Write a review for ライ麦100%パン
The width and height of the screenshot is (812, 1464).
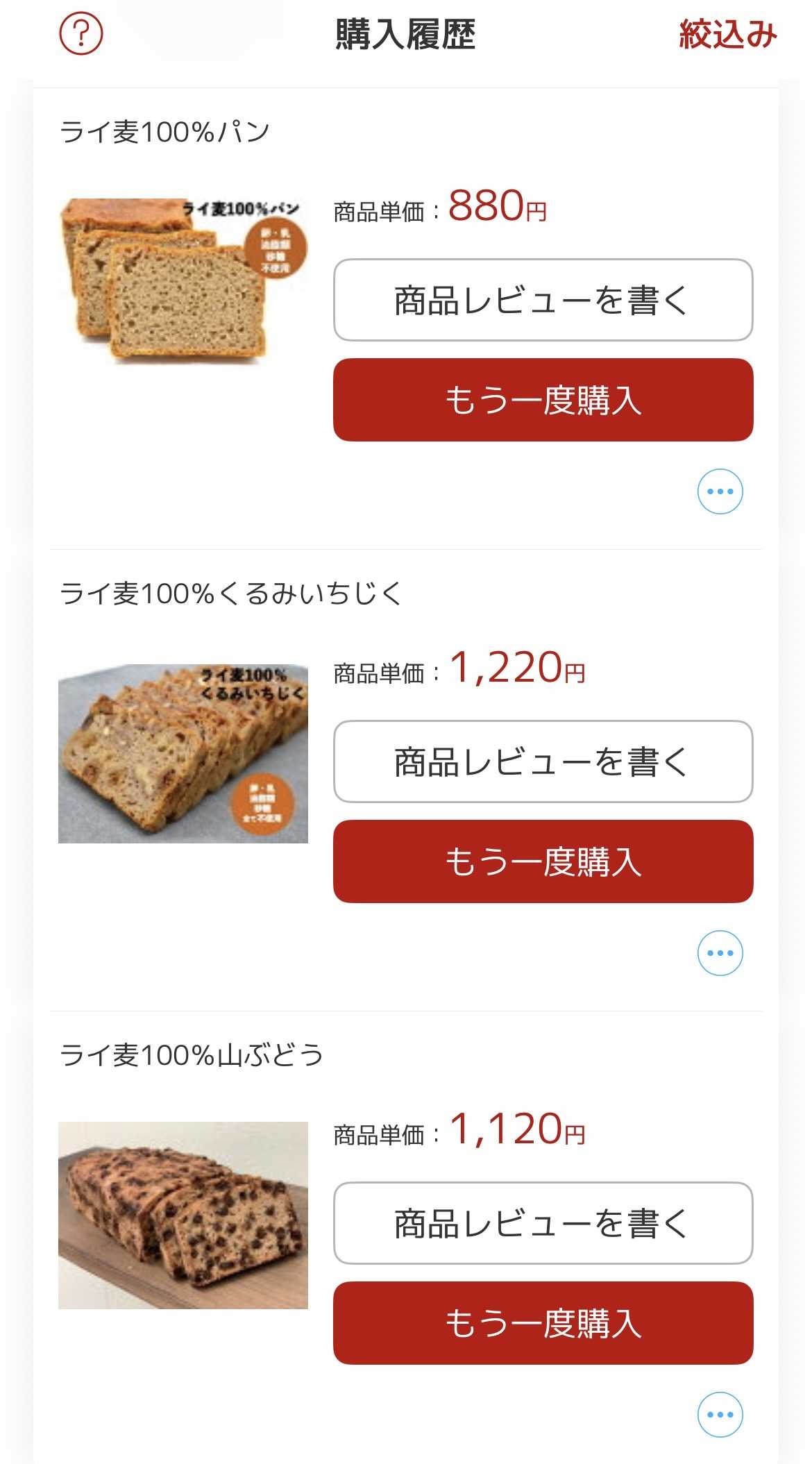[543, 300]
